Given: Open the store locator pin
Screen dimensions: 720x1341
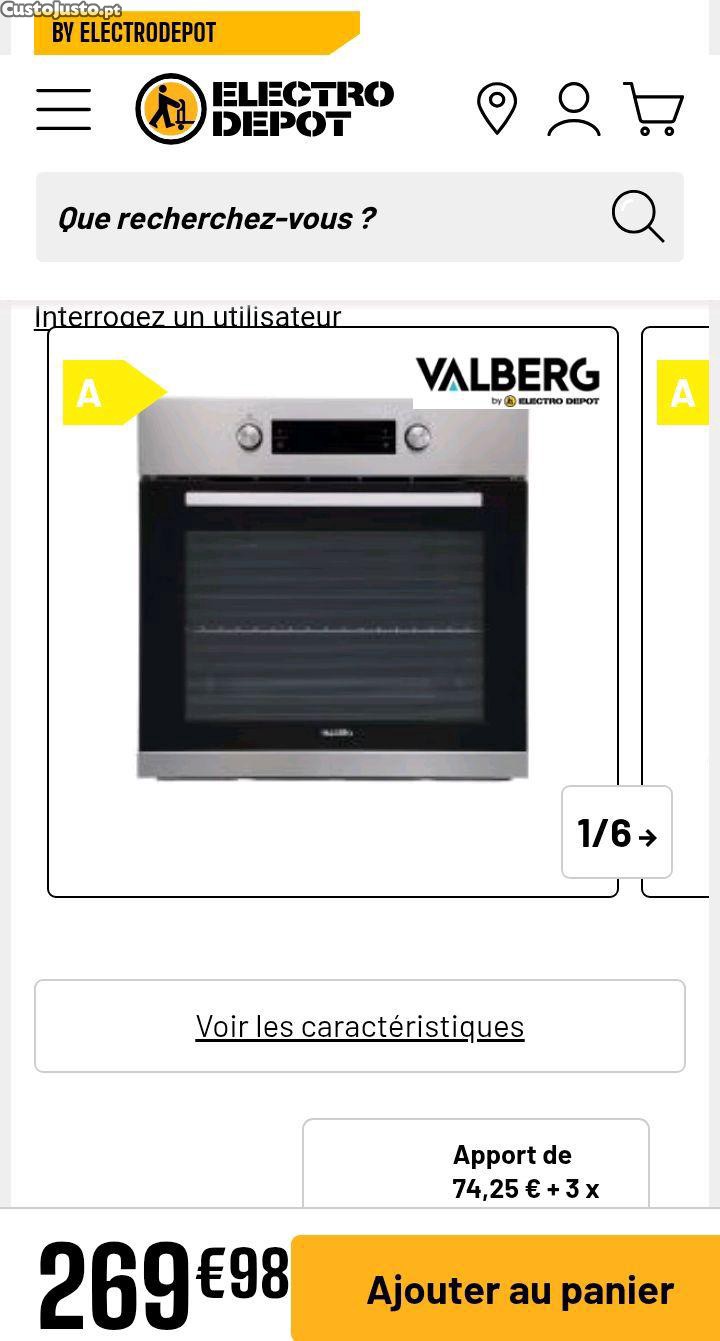Looking at the screenshot, I should click(x=496, y=109).
